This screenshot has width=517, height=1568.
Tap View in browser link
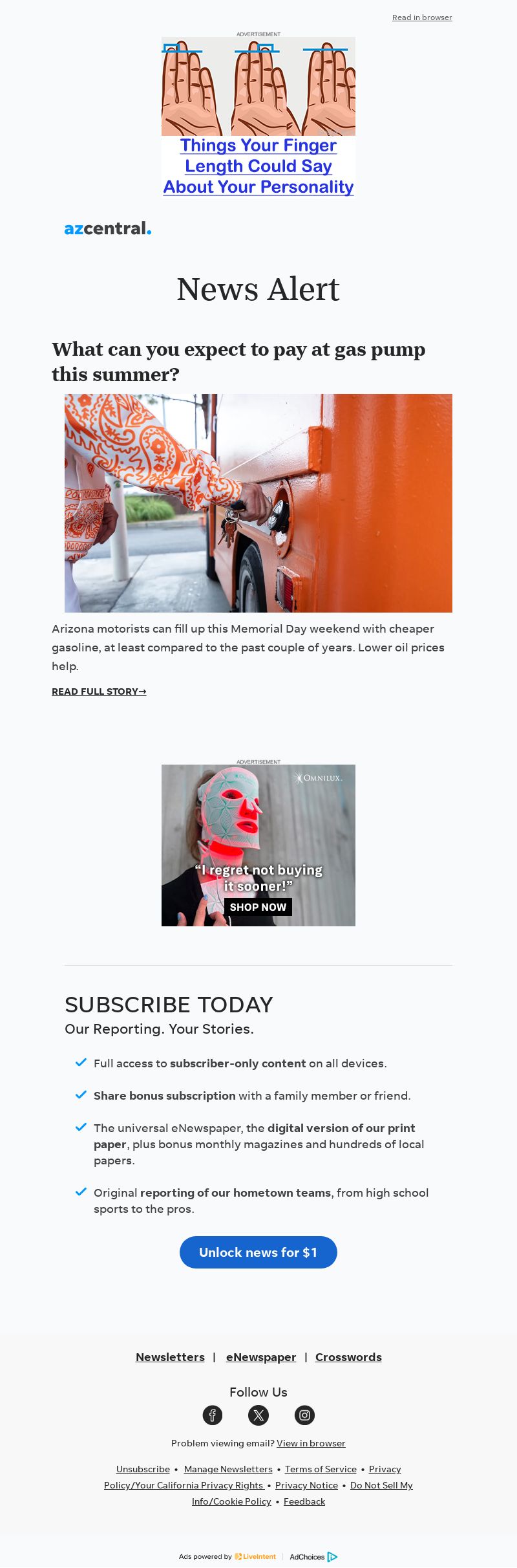pyautogui.click(x=311, y=1443)
